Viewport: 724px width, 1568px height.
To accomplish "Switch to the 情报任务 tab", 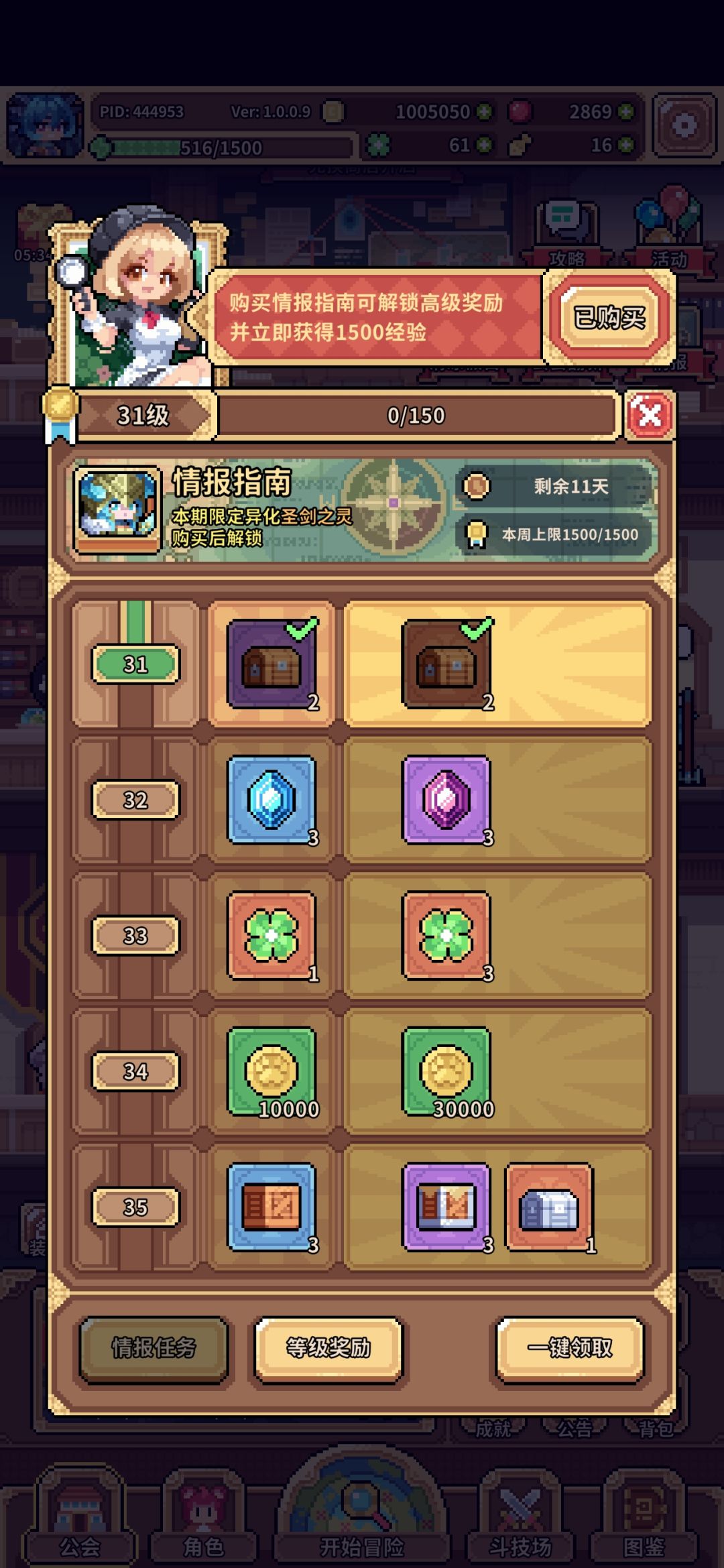I will pos(154,1349).
